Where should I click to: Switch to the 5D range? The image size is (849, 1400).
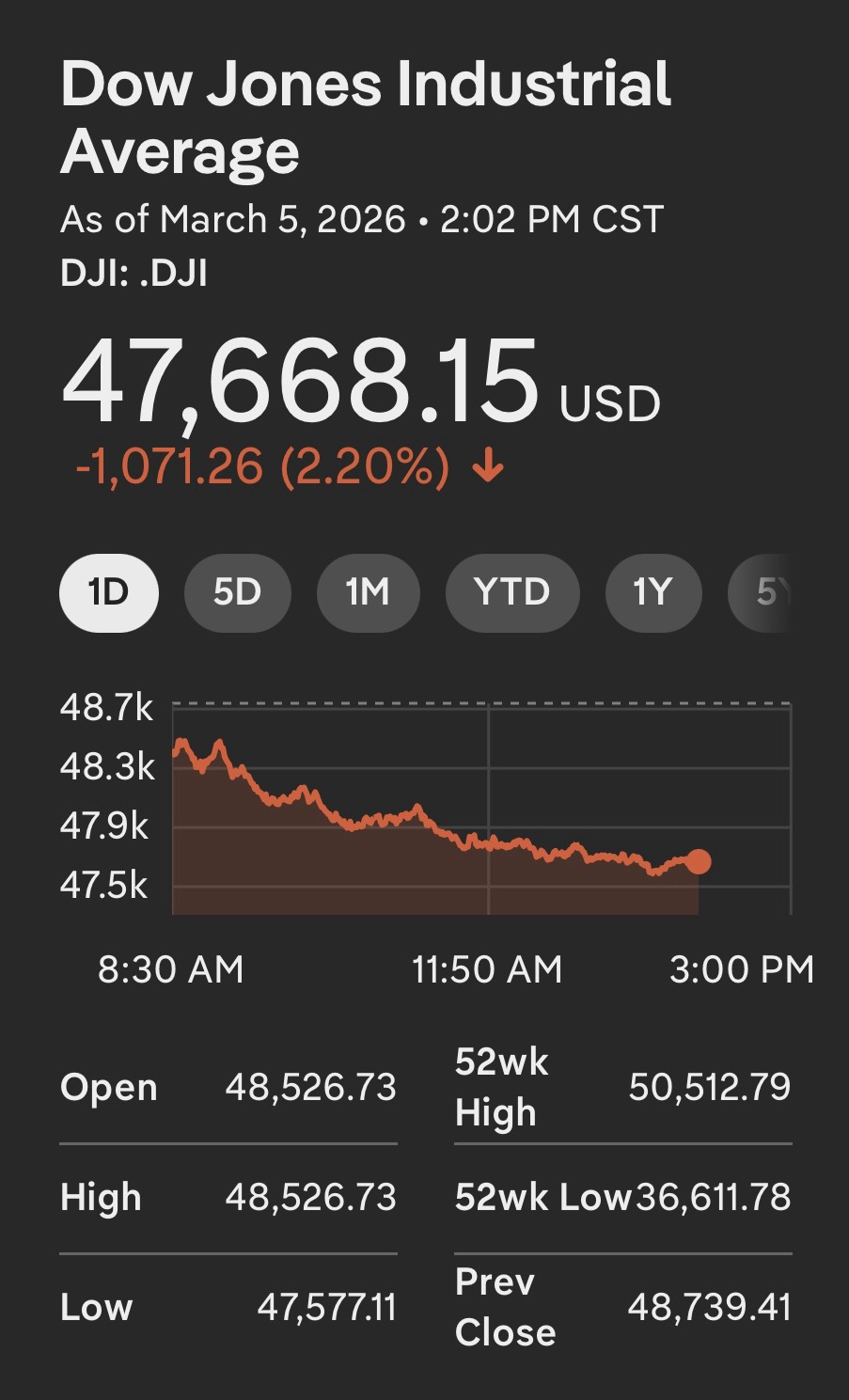click(237, 592)
